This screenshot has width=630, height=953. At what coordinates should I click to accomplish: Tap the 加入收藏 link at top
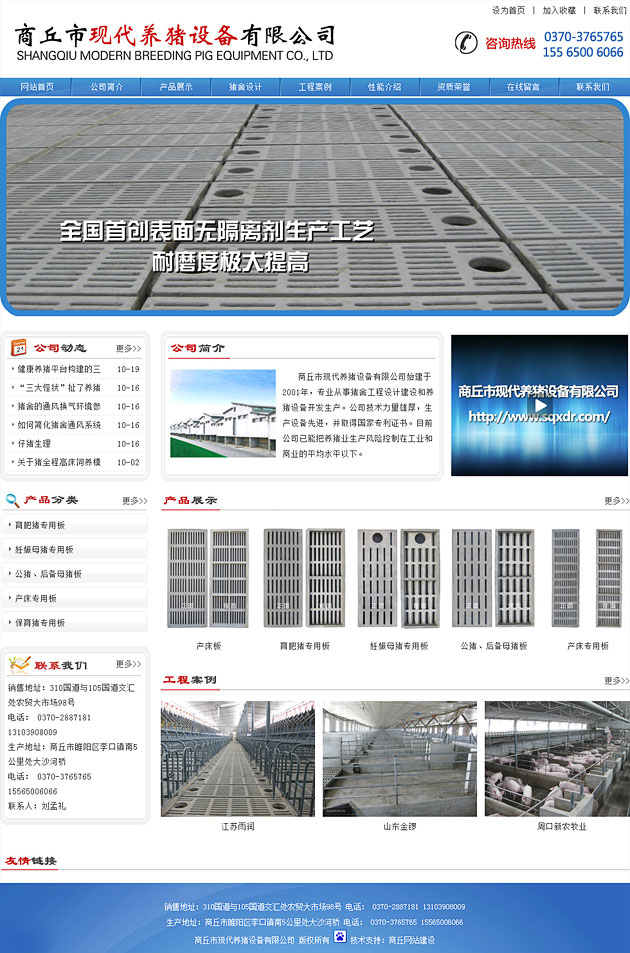point(559,10)
